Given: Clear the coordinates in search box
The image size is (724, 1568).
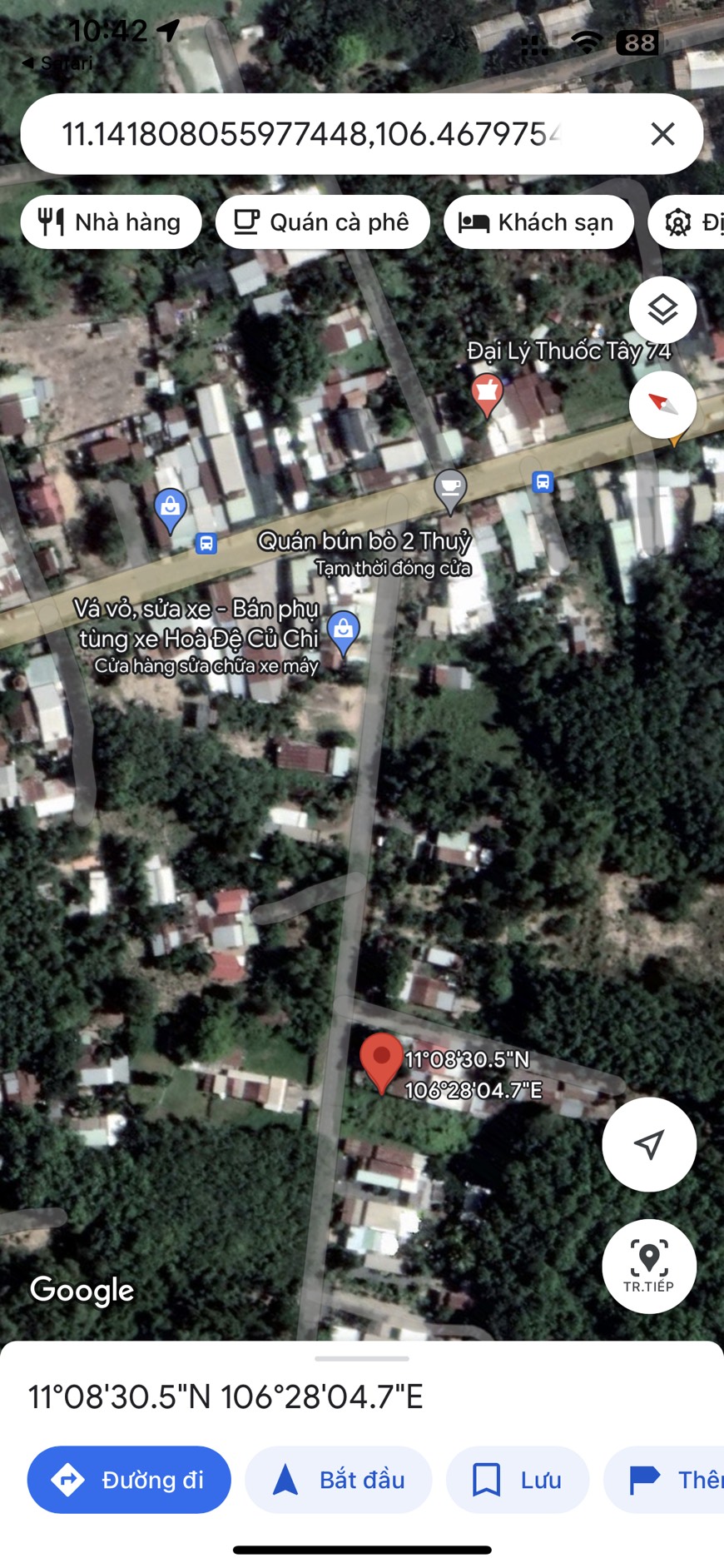Looking at the screenshot, I should click(x=662, y=134).
